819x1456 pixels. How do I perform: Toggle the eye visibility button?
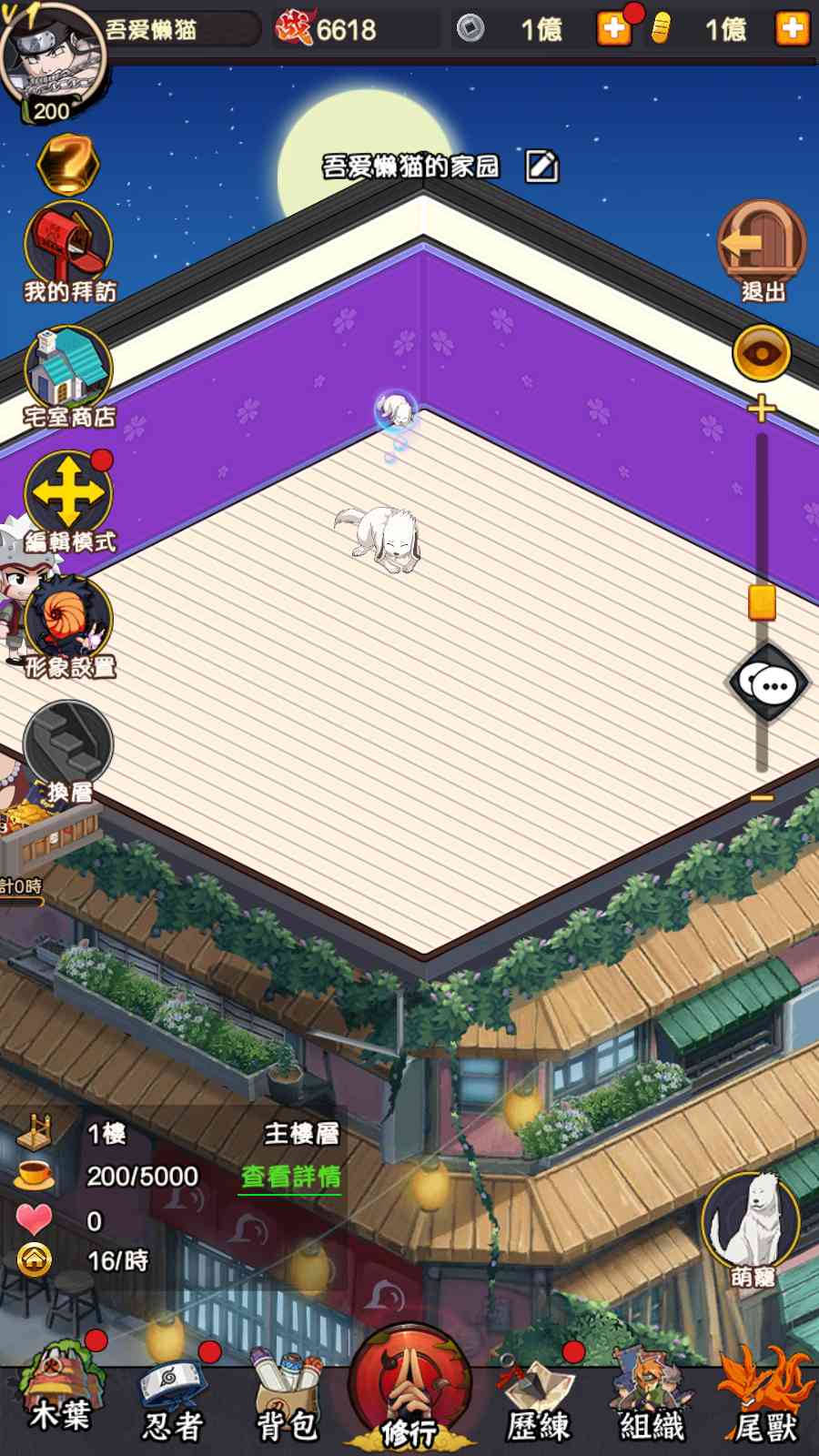click(x=762, y=353)
